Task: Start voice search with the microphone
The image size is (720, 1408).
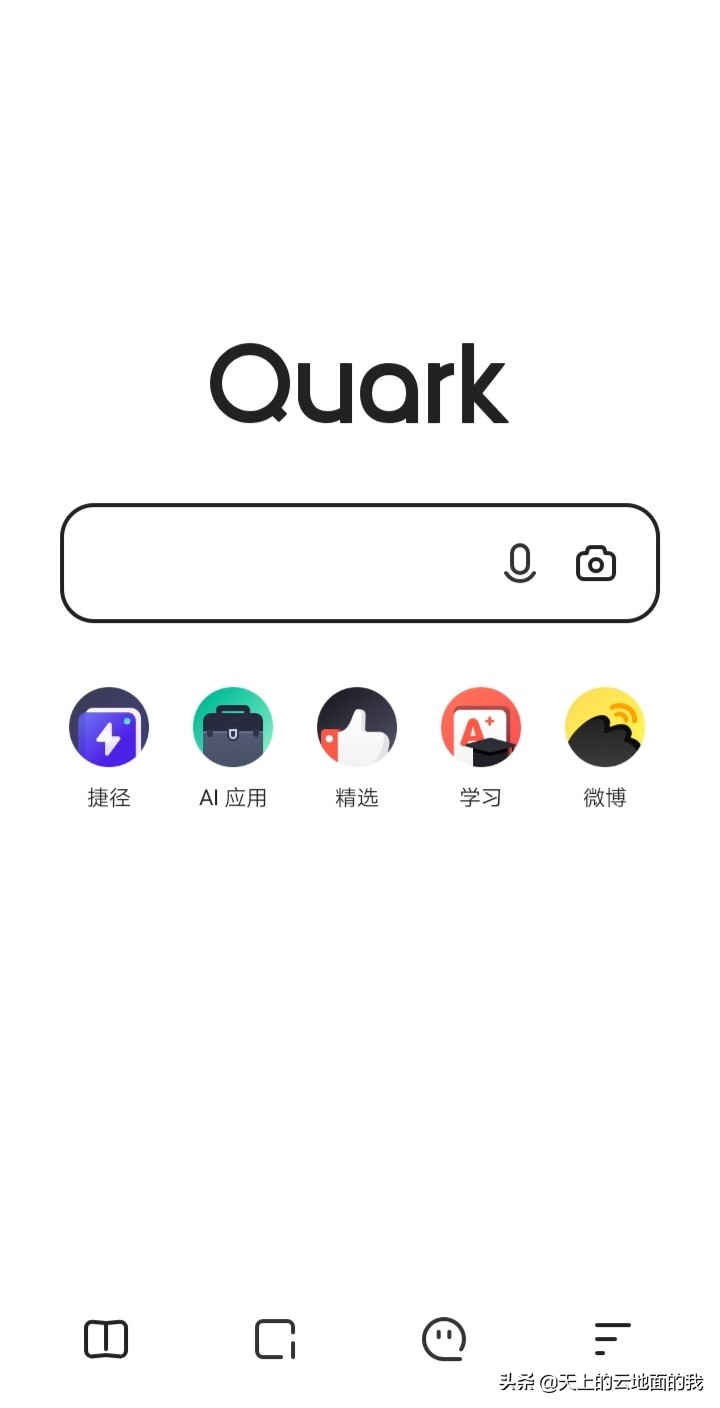Action: tap(519, 563)
